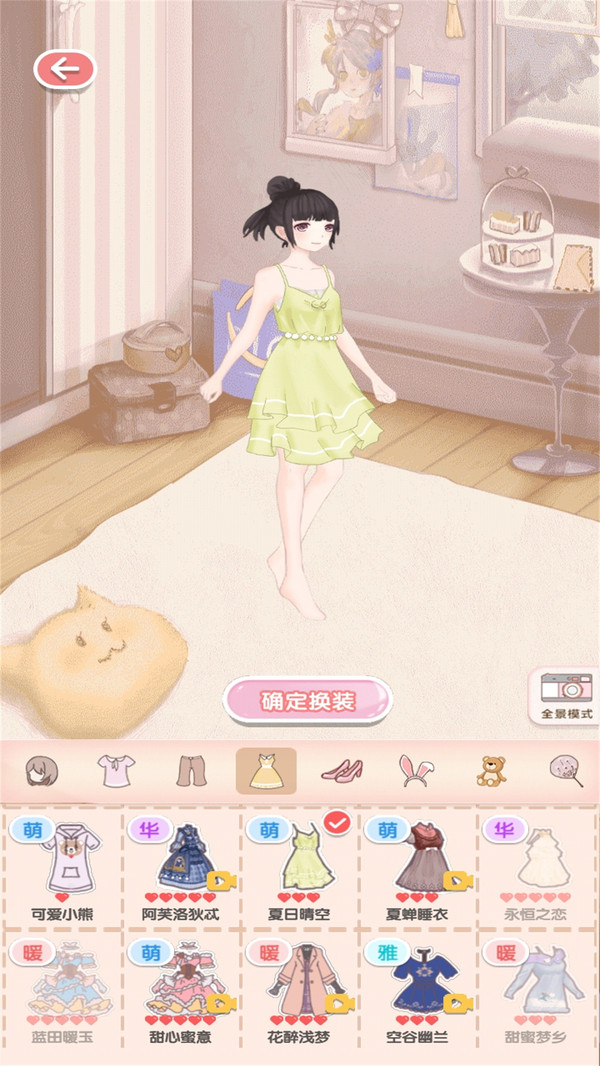Screen dimensions: 600x1066
Task: Select the 夏日晴空 yellow dress
Action: pos(299,869)
